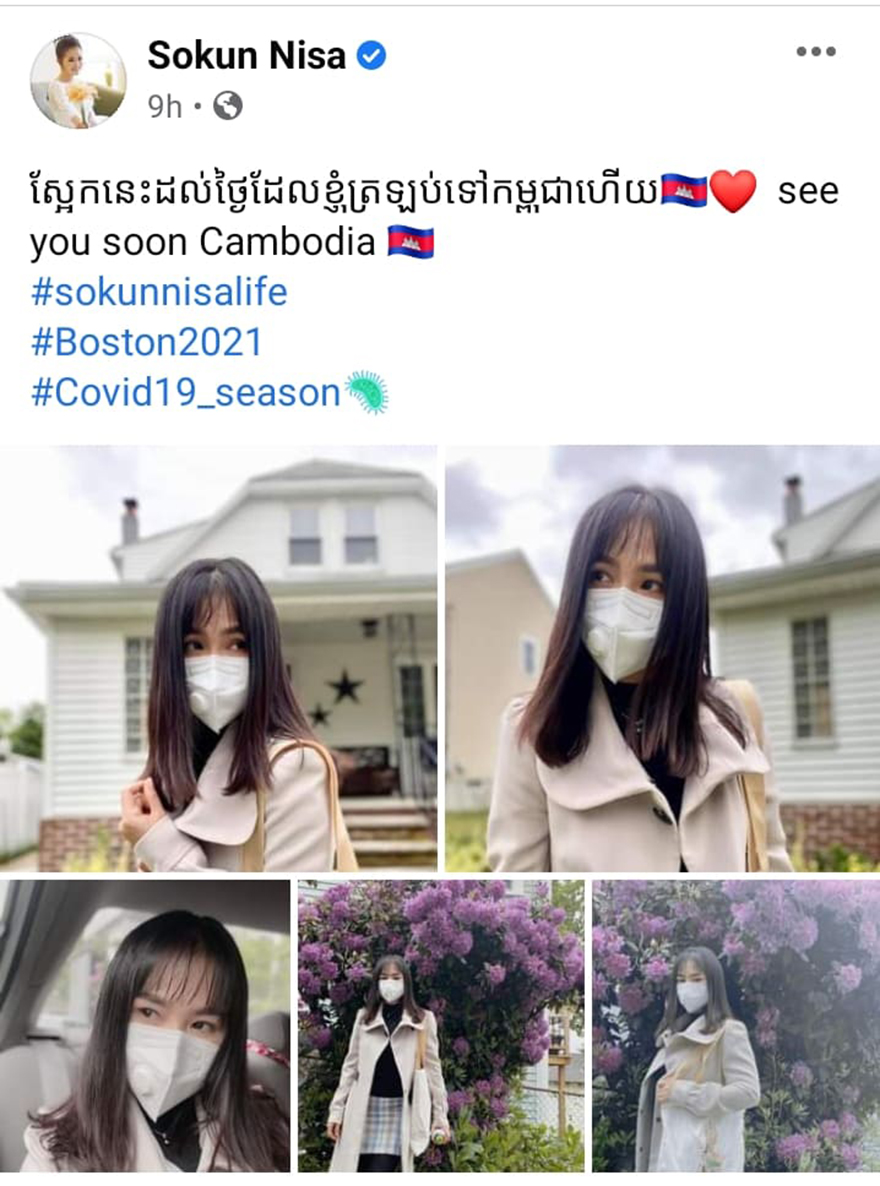The width and height of the screenshot is (880, 1186).
Task: Open the #Covid19_season hashtag
Action: click(186, 393)
